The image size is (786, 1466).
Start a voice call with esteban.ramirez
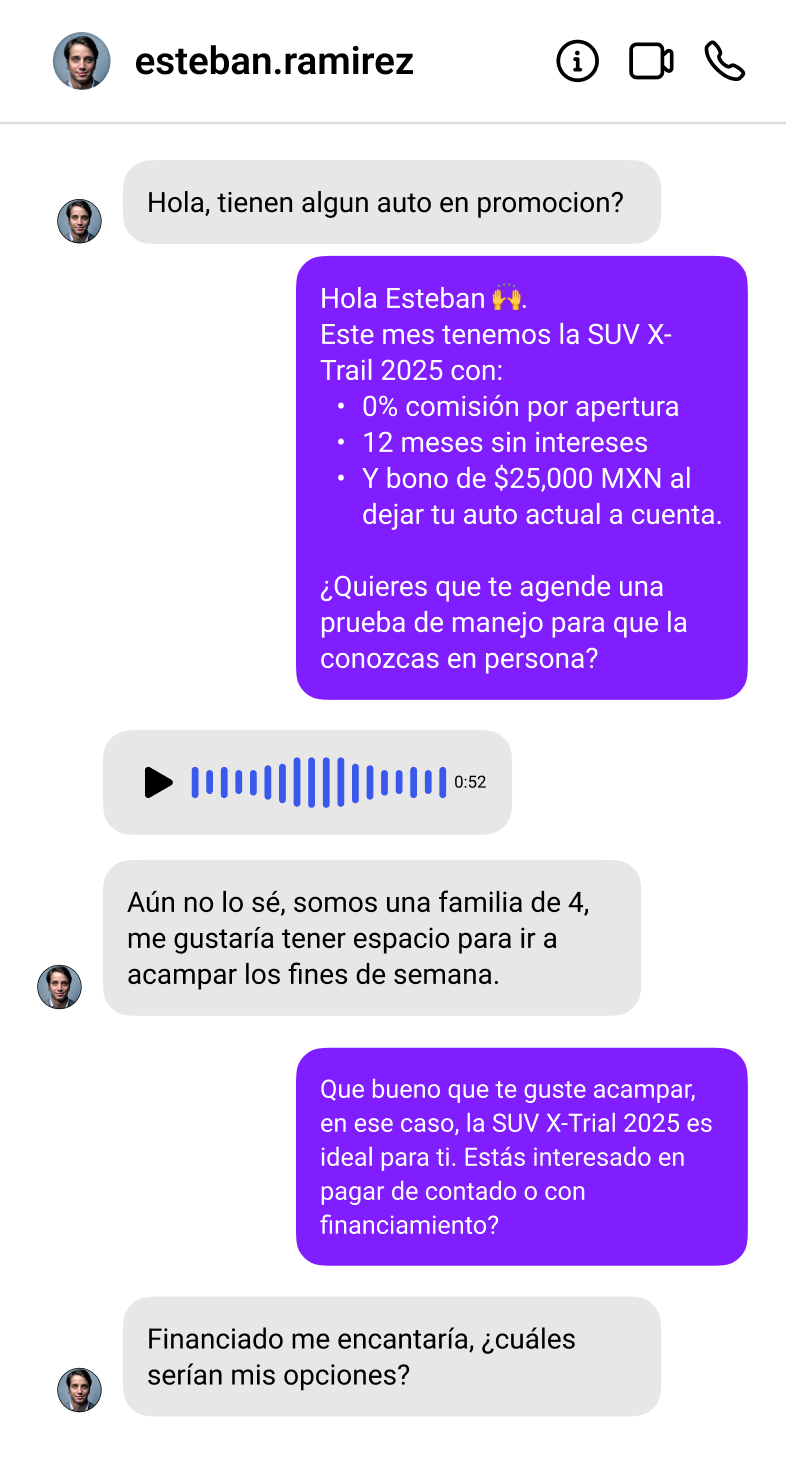[724, 62]
